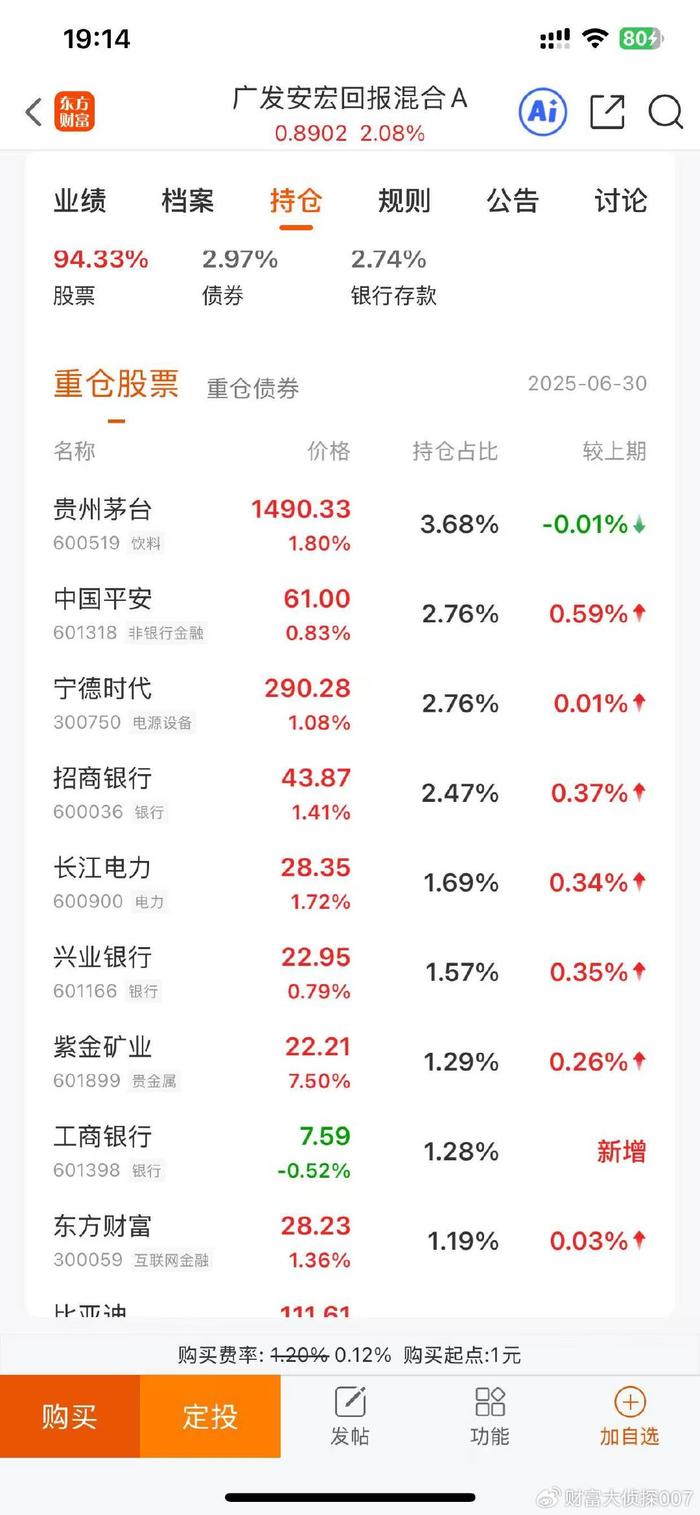Open the 功能 menu
Viewport: 700px width, 1515px height.
click(x=490, y=1416)
